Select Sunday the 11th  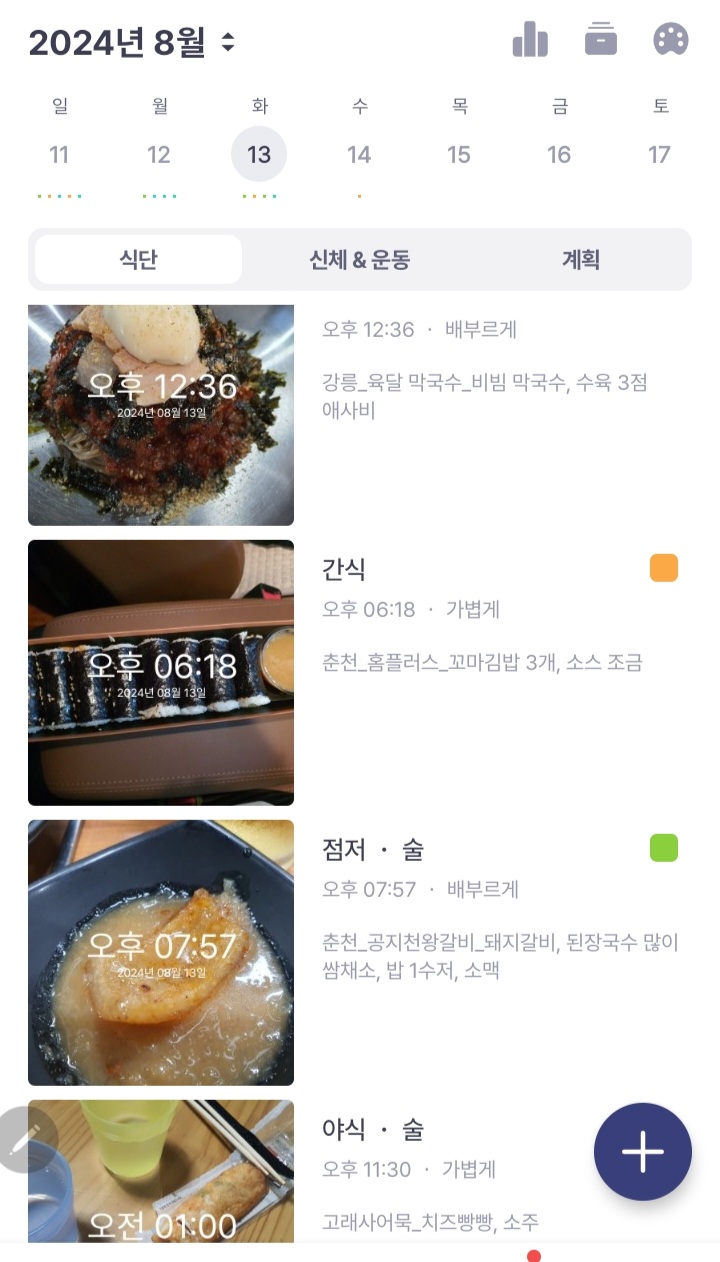(59, 155)
